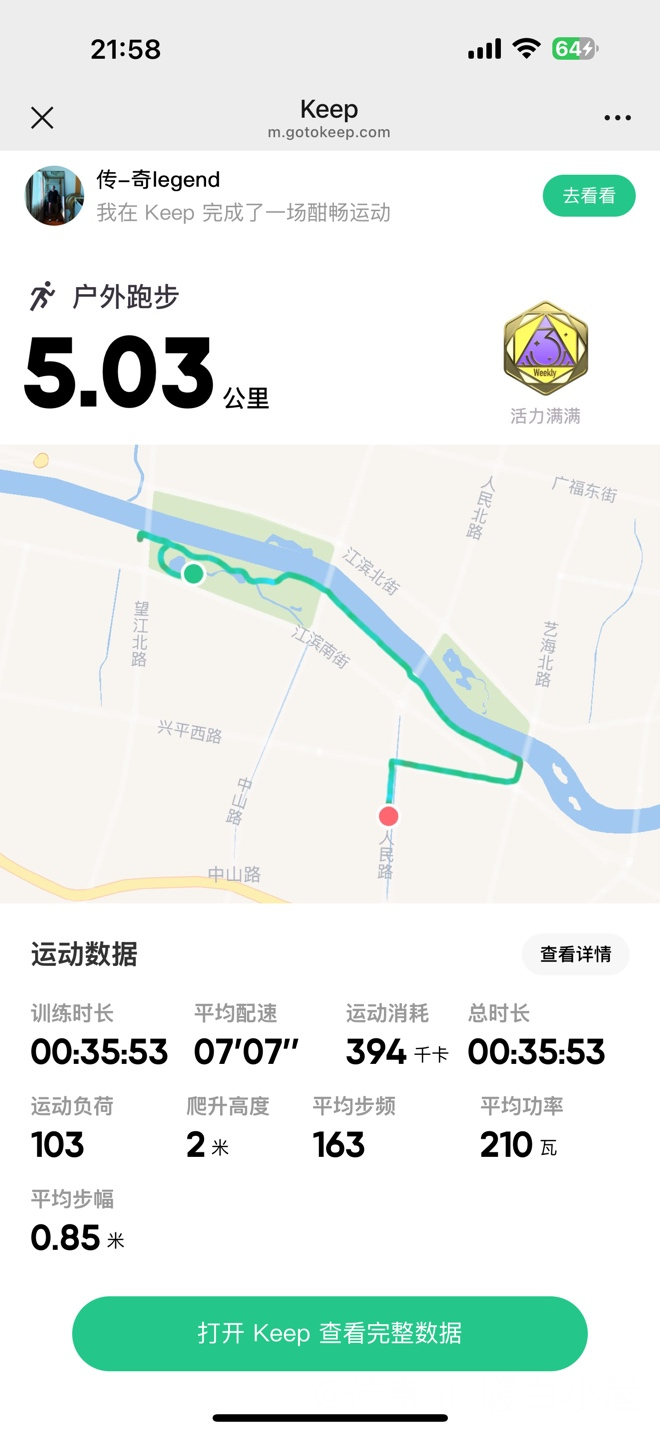660x1434 pixels.
Task: Tap the 活力满满 weekly badge
Action: point(545,350)
